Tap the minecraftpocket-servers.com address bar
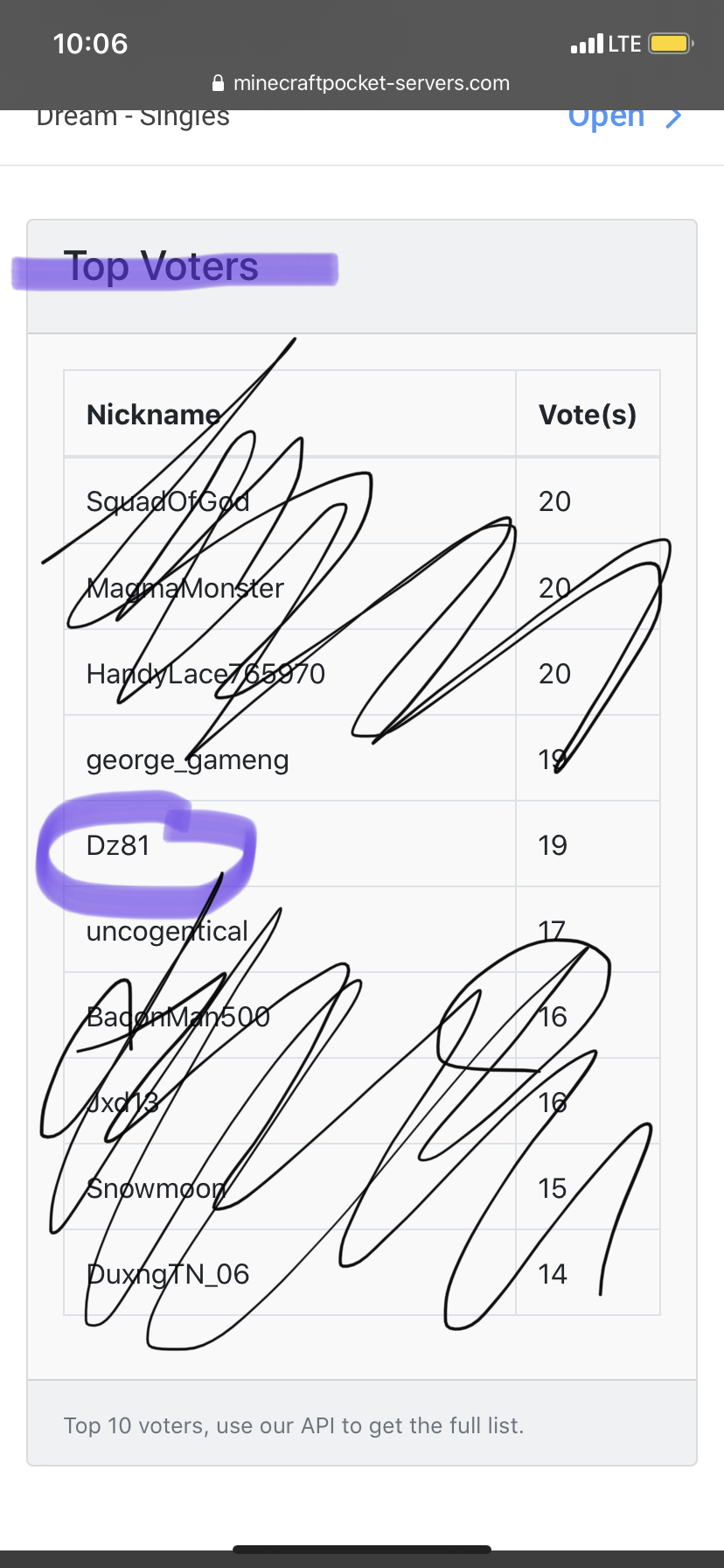Viewport: 724px width, 1568px height. coord(361,83)
